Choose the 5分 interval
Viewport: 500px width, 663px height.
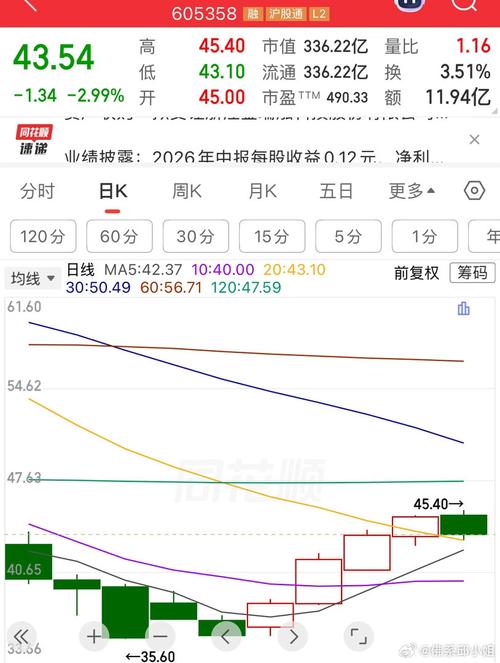[x=348, y=236]
